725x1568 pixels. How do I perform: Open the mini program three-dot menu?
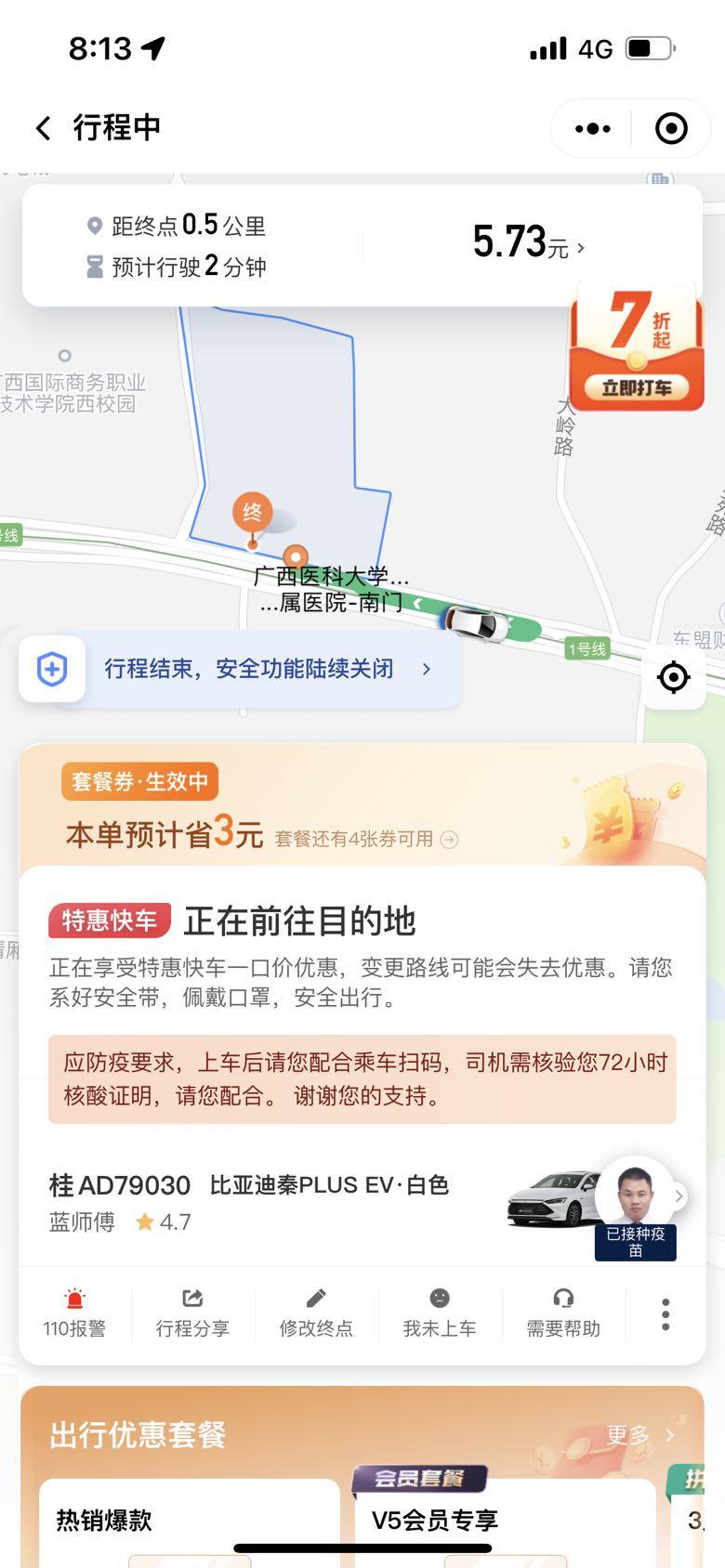click(592, 128)
